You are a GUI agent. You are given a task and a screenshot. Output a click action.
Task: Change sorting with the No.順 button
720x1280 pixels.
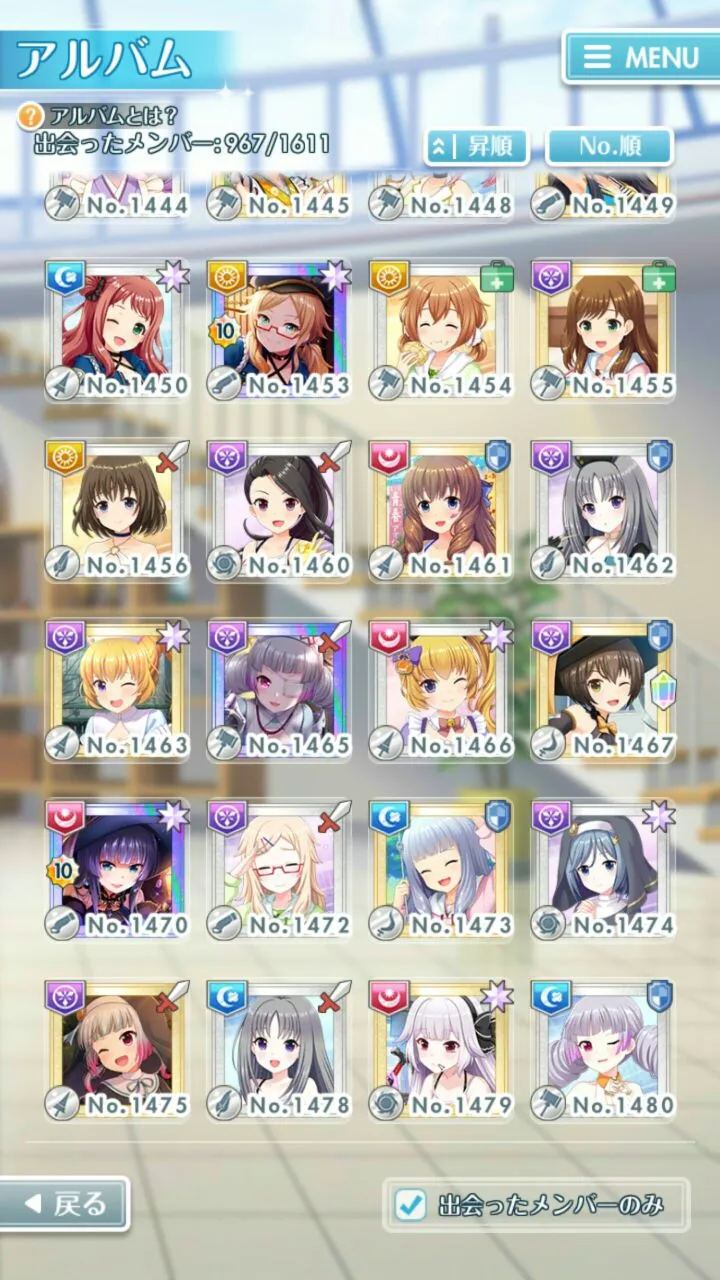point(609,147)
